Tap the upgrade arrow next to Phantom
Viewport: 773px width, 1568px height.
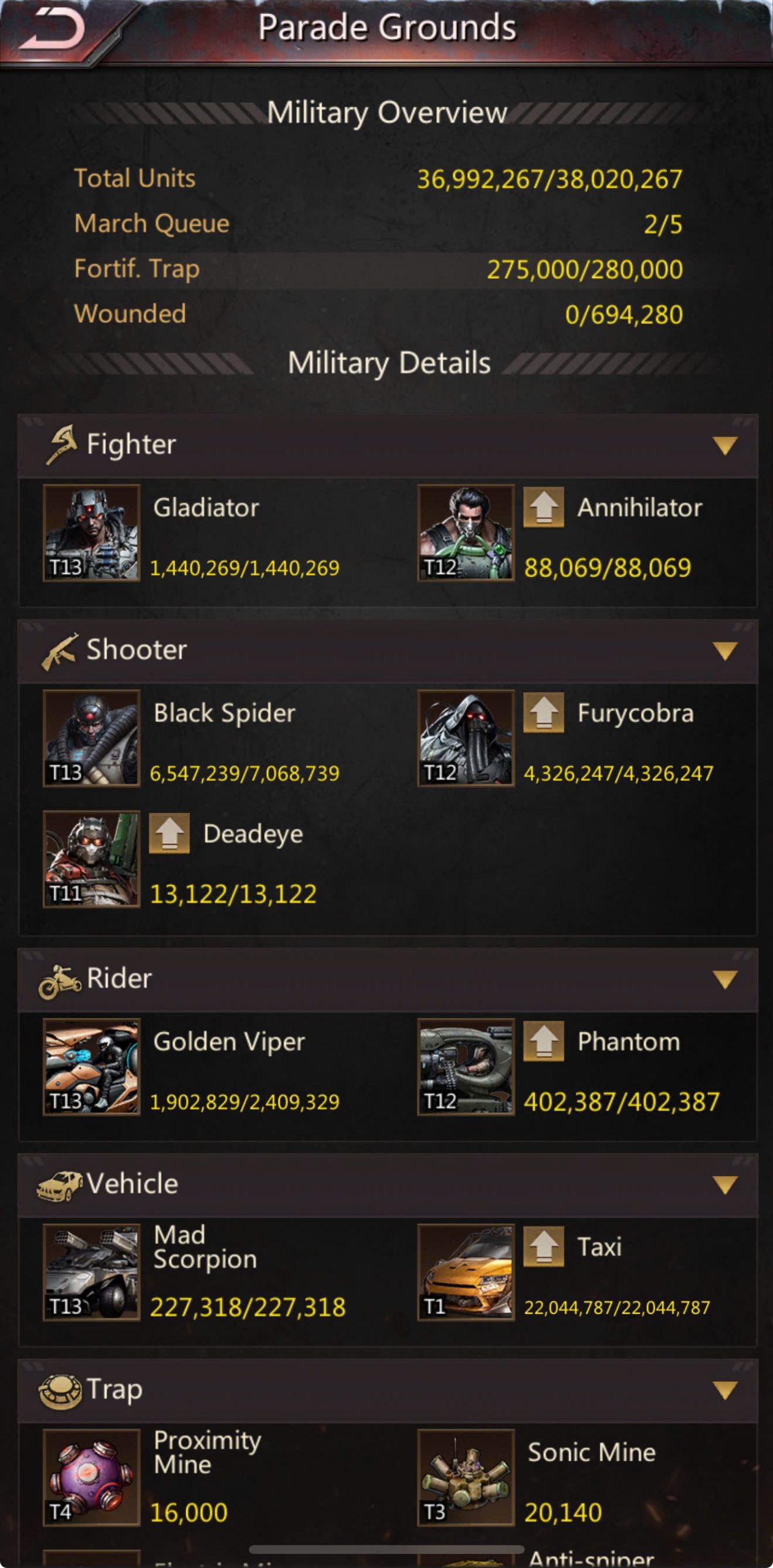(x=543, y=1041)
